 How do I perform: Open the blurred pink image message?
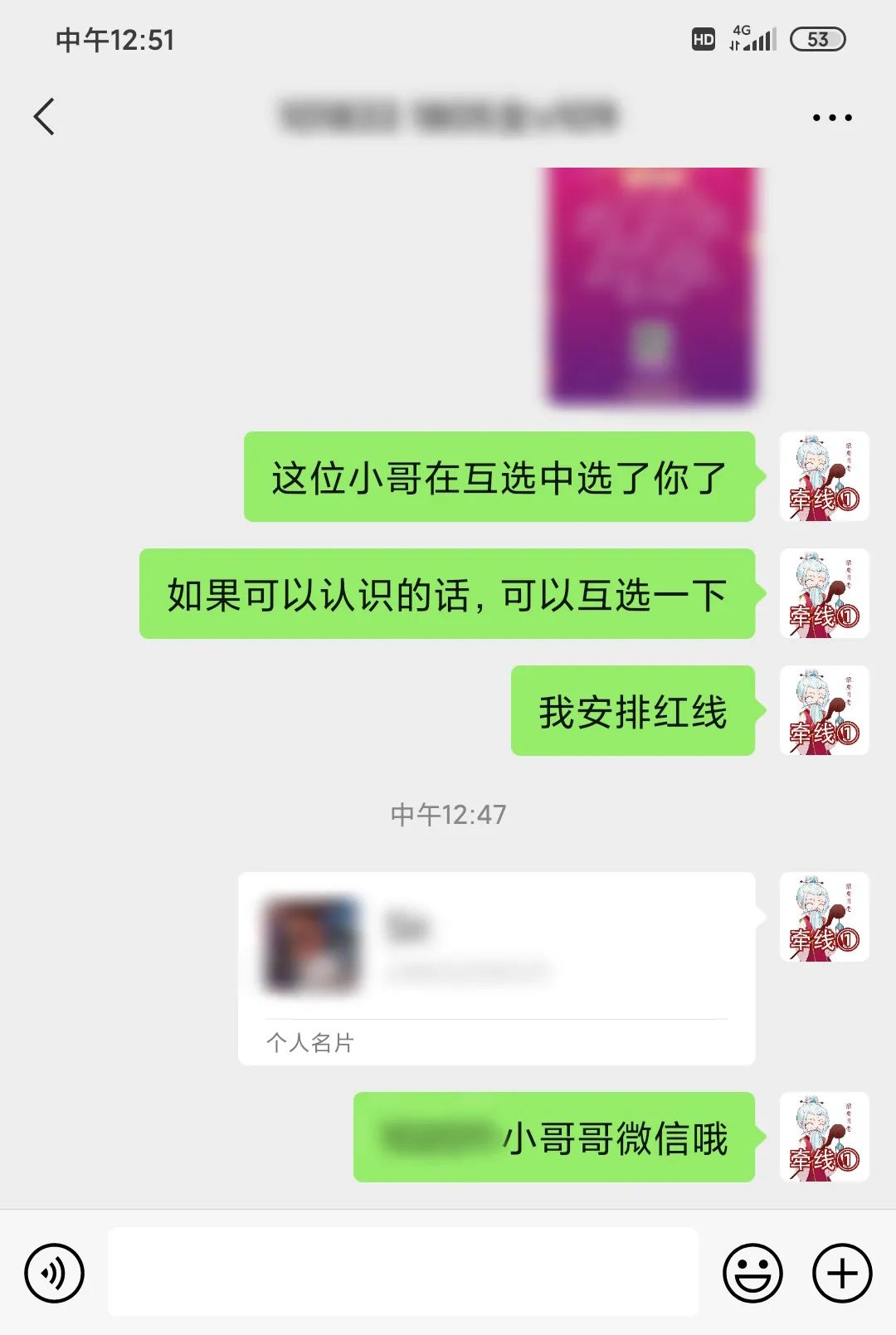pos(652,285)
